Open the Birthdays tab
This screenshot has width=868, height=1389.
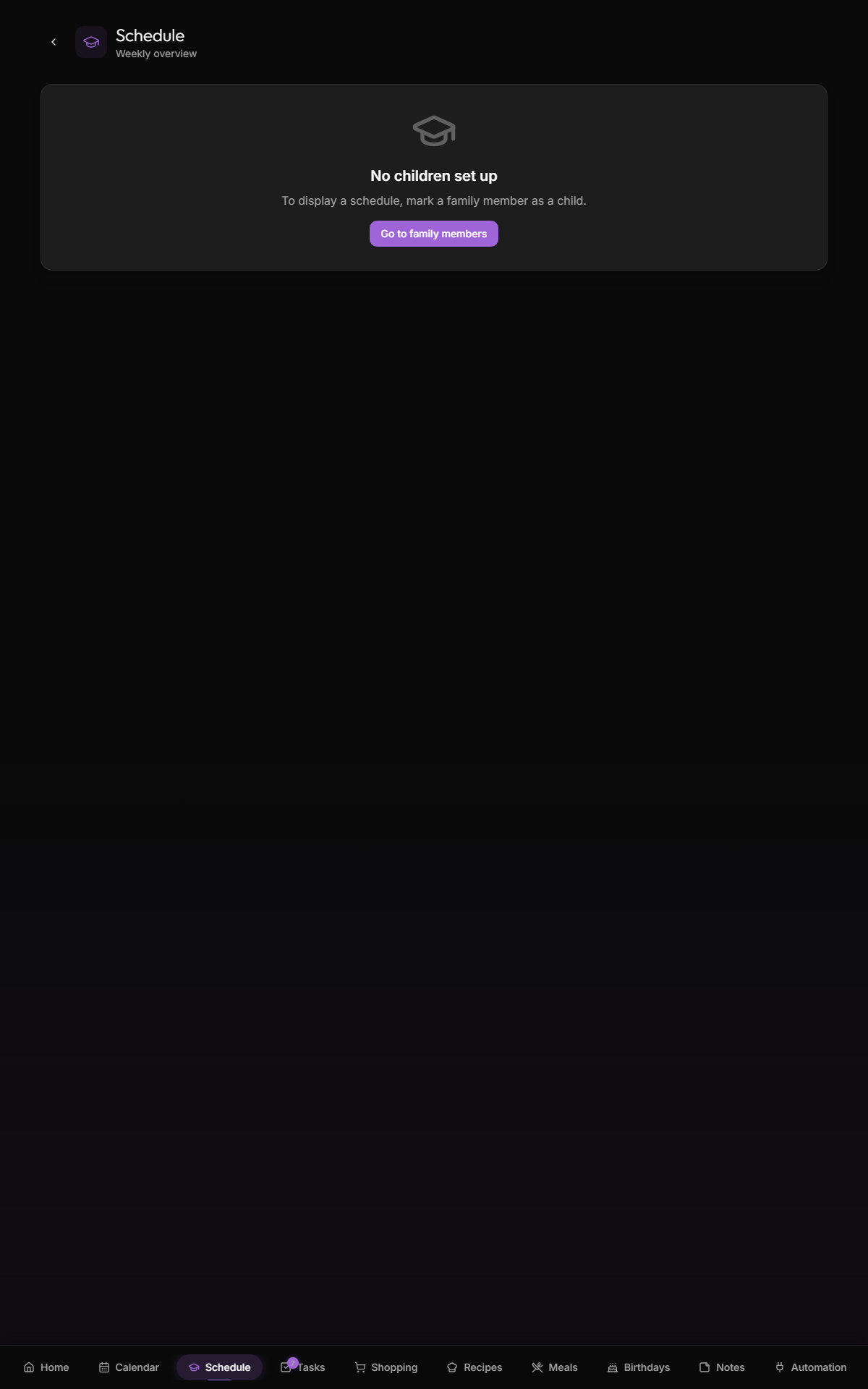(x=639, y=1367)
